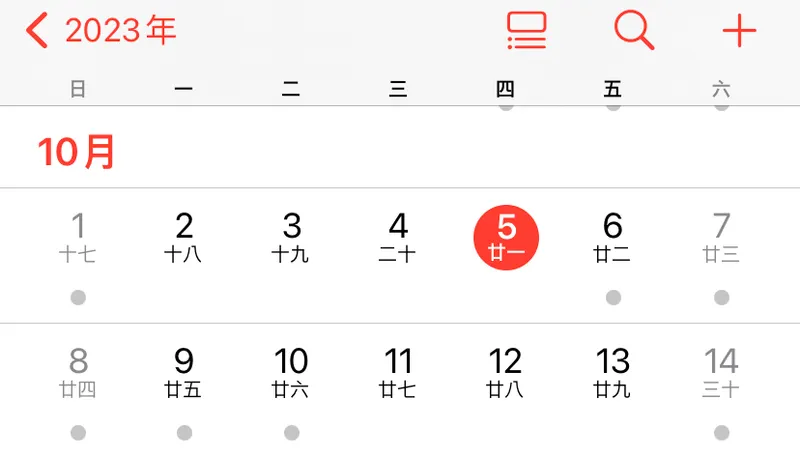Add a new calendar event
The height and width of the screenshot is (455, 800).
pos(739,30)
